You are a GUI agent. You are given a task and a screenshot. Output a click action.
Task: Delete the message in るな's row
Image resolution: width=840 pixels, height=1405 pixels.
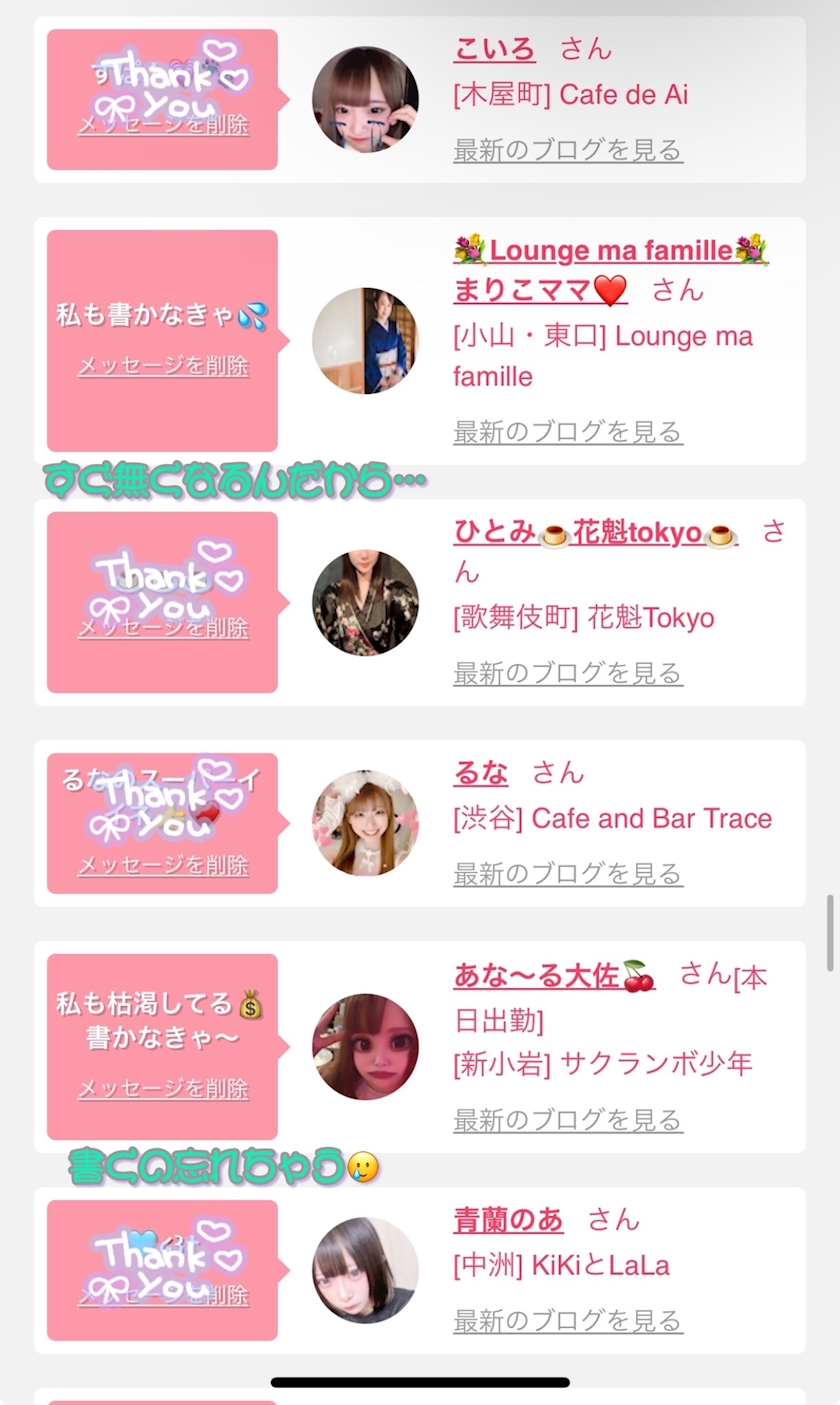163,865
